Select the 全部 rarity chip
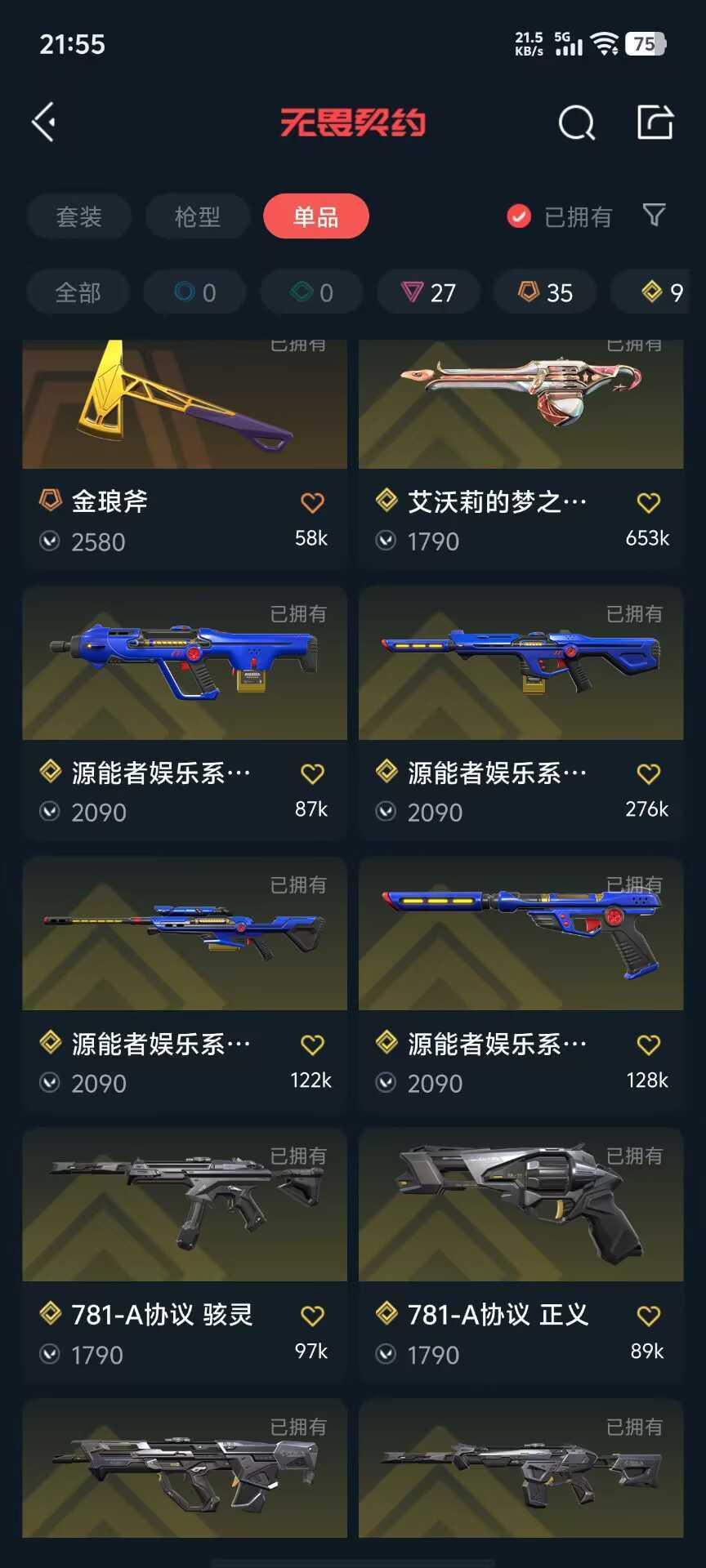Screen dimensions: 706x1568 coord(78,292)
